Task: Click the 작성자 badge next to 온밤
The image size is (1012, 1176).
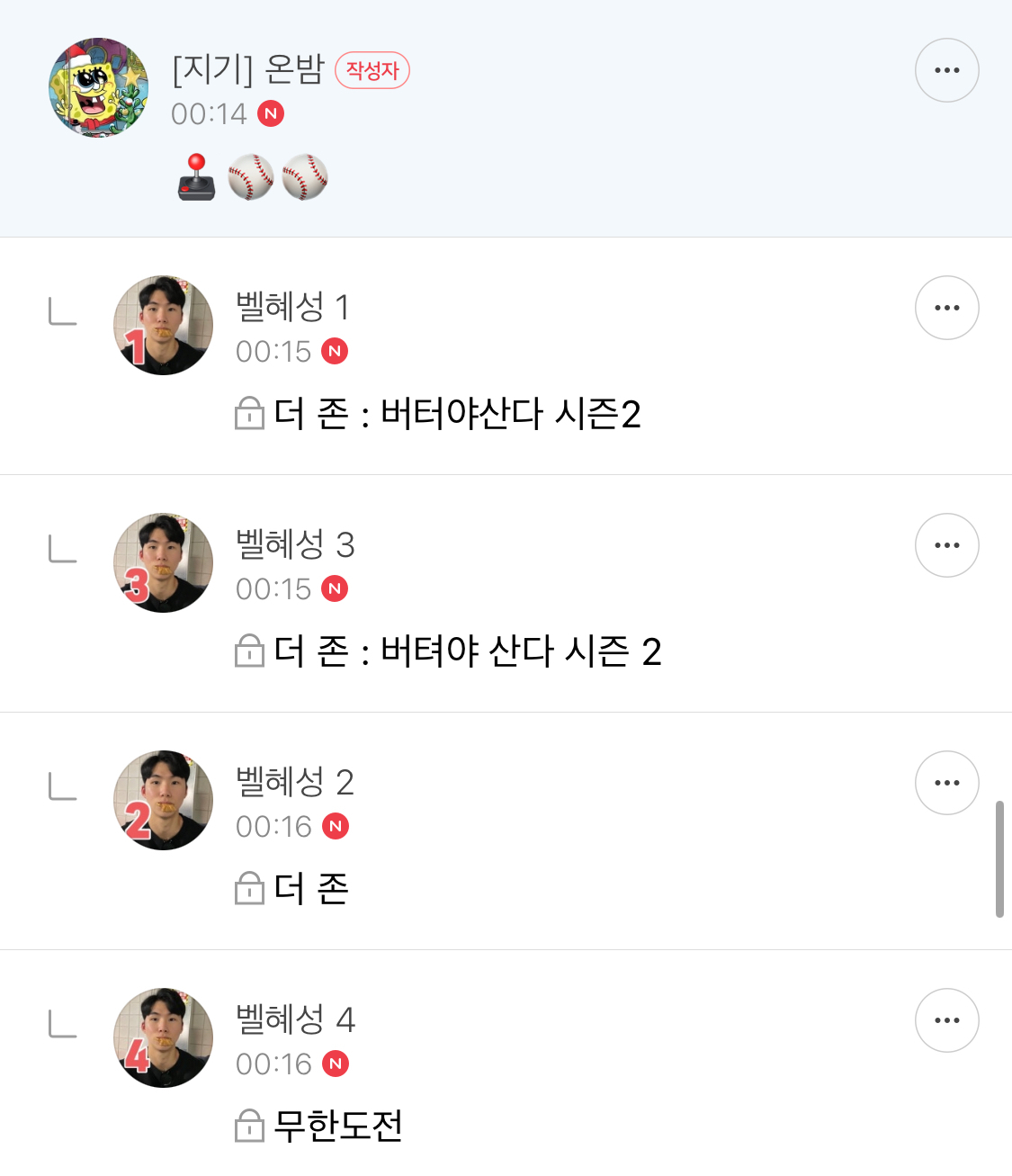Action: [x=372, y=69]
